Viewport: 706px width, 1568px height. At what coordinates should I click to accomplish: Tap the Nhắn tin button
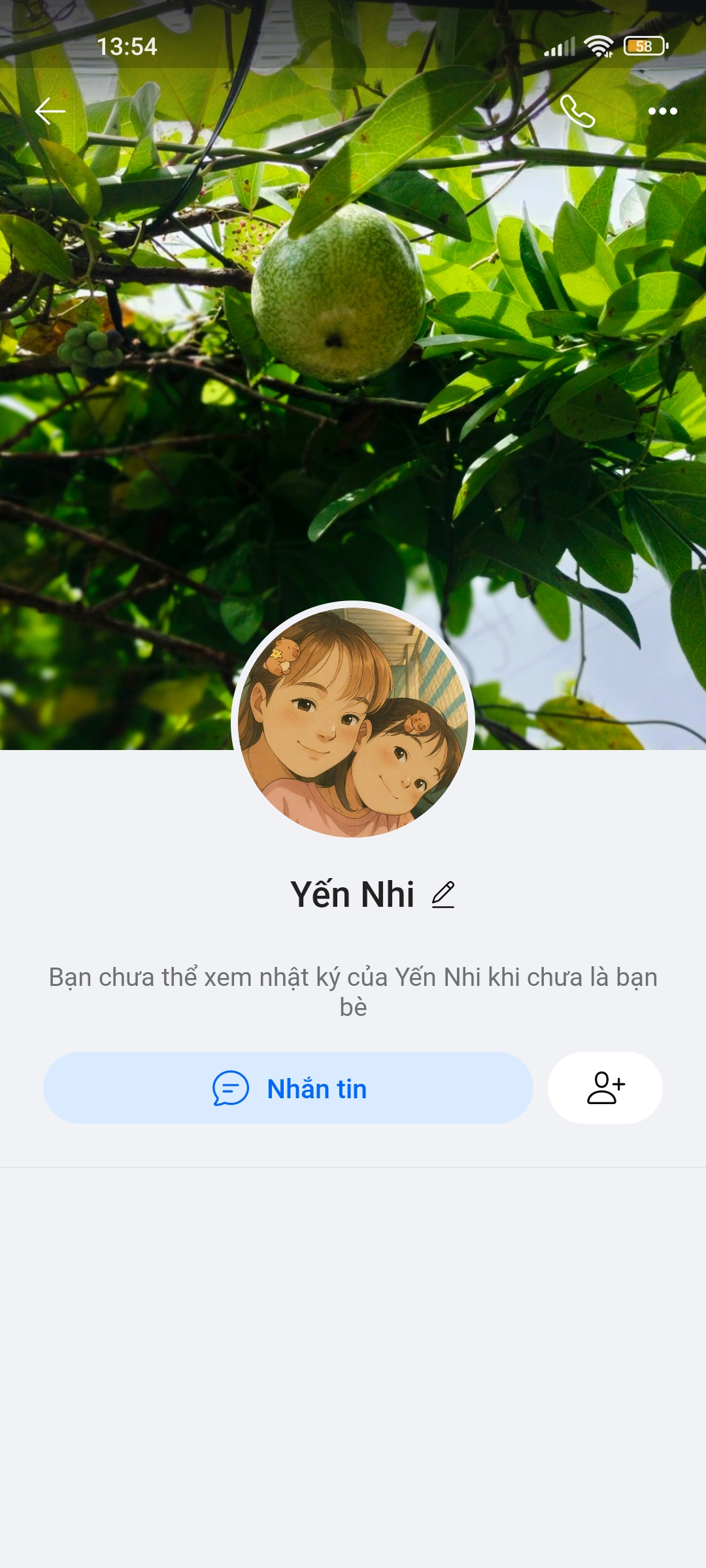[288, 1088]
